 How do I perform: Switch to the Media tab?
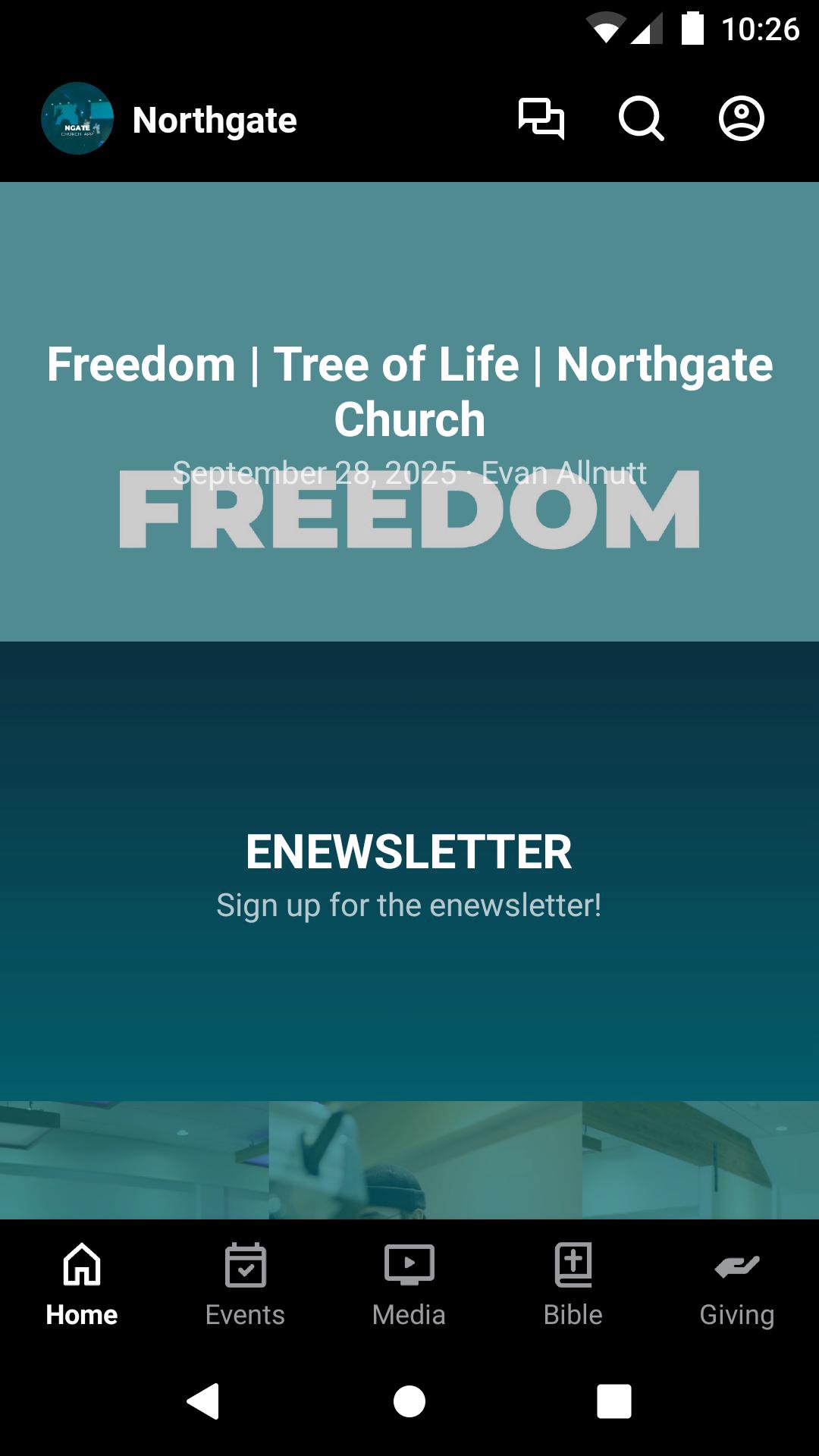pos(409,1285)
